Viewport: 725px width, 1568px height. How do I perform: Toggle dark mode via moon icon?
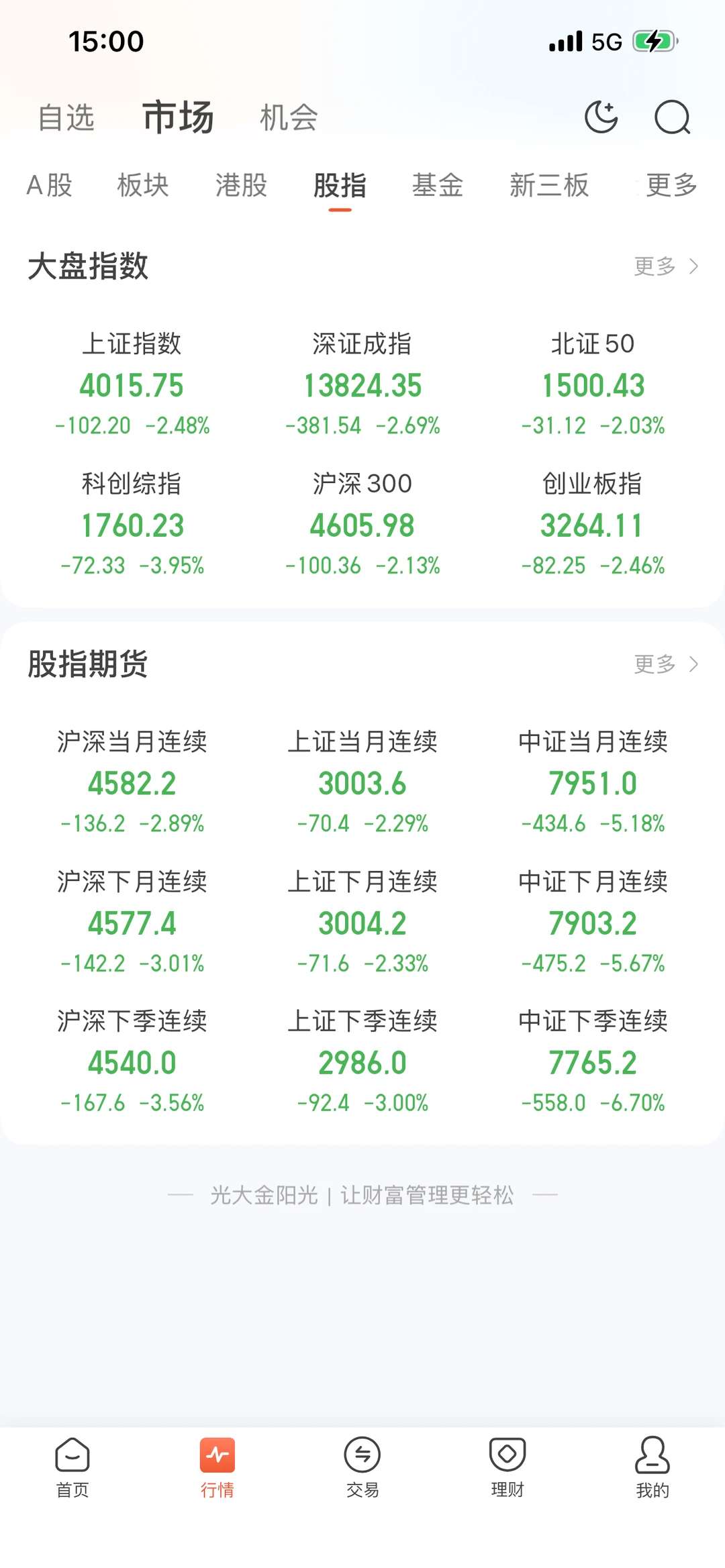[602, 117]
